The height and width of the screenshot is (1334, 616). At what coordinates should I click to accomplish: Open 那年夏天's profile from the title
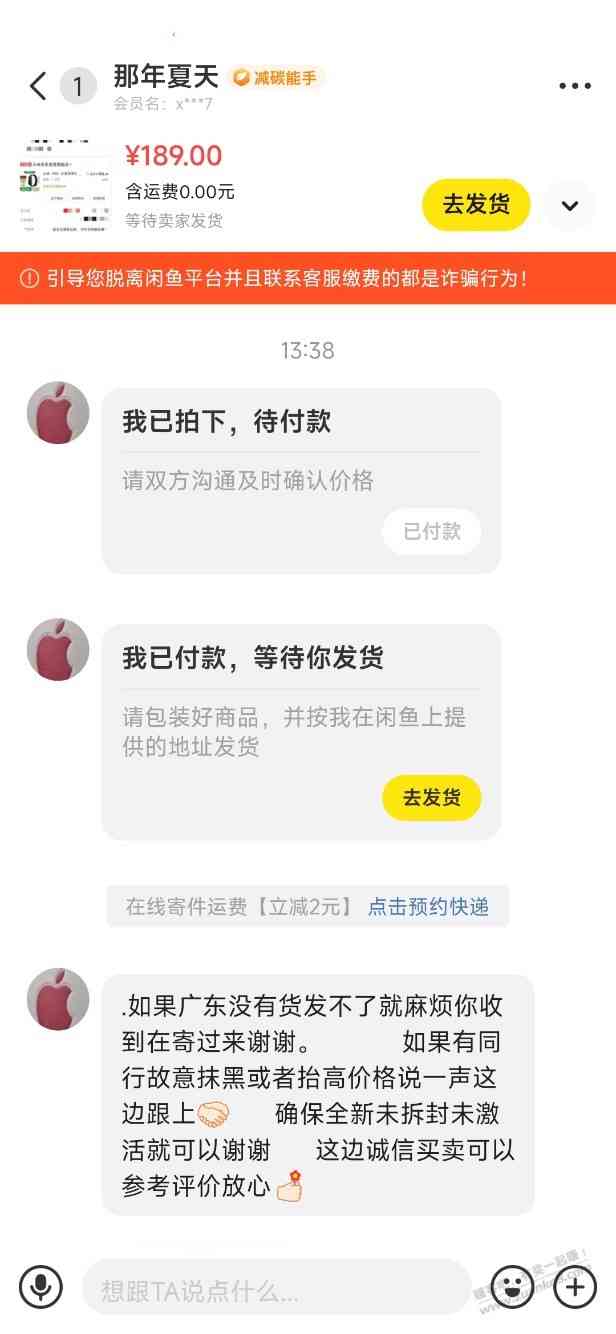166,77
